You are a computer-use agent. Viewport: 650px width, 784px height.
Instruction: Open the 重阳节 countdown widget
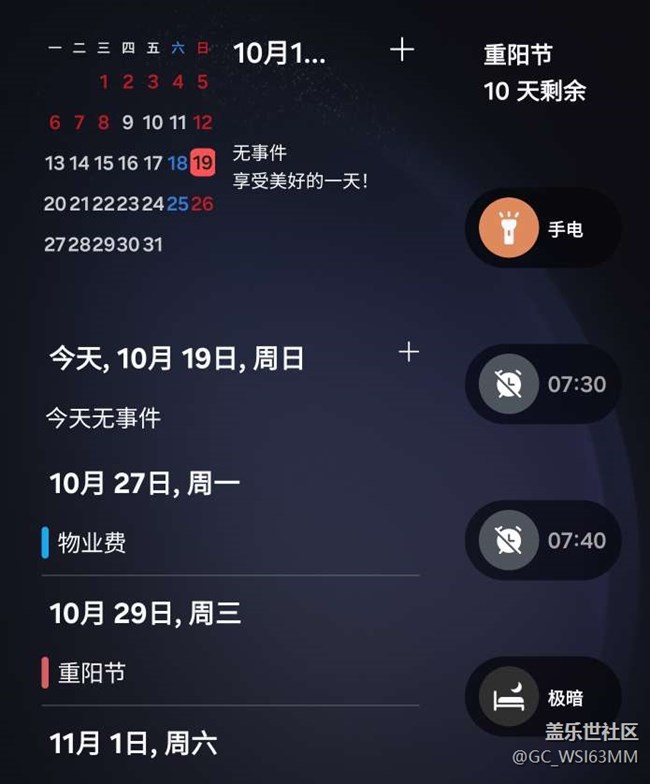click(x=534, y=73)
